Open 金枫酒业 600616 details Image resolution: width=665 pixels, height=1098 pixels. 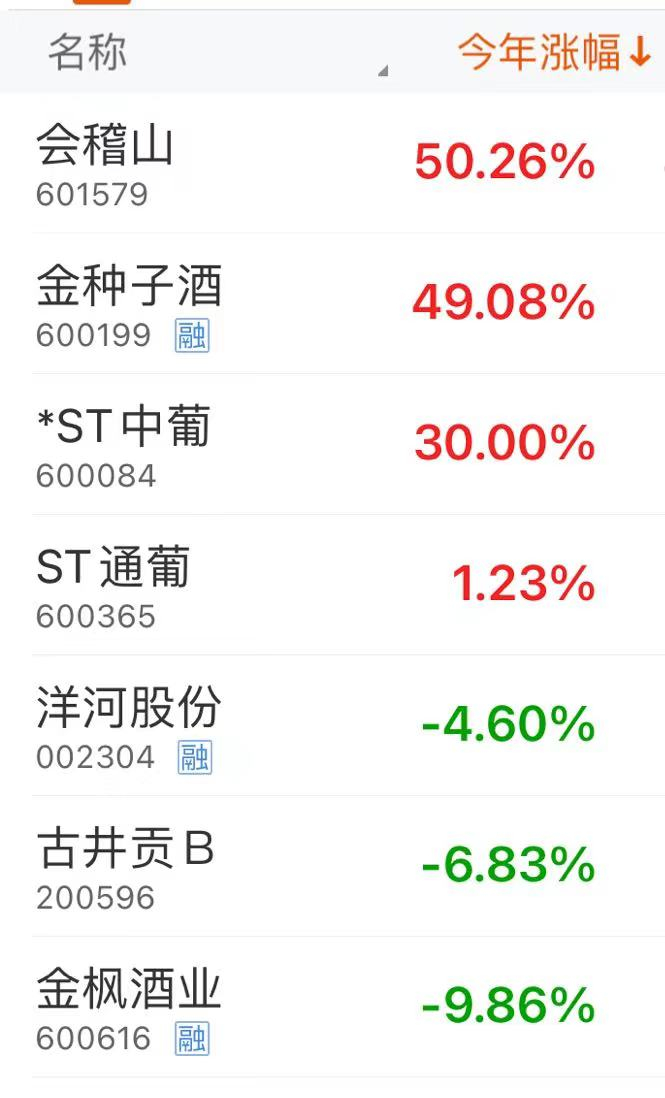tap(332, 1008)
